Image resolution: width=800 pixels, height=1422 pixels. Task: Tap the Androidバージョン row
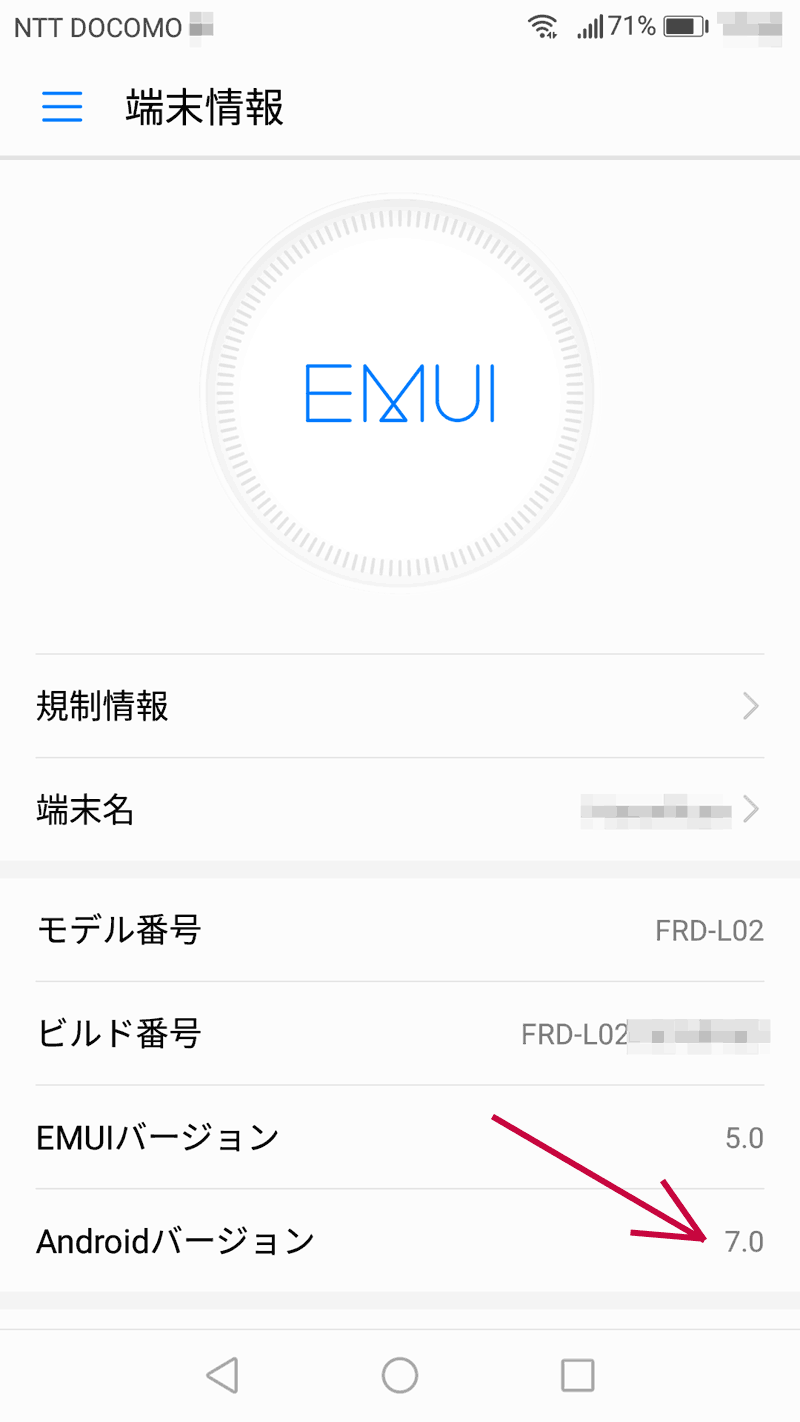coord(400,1241)
